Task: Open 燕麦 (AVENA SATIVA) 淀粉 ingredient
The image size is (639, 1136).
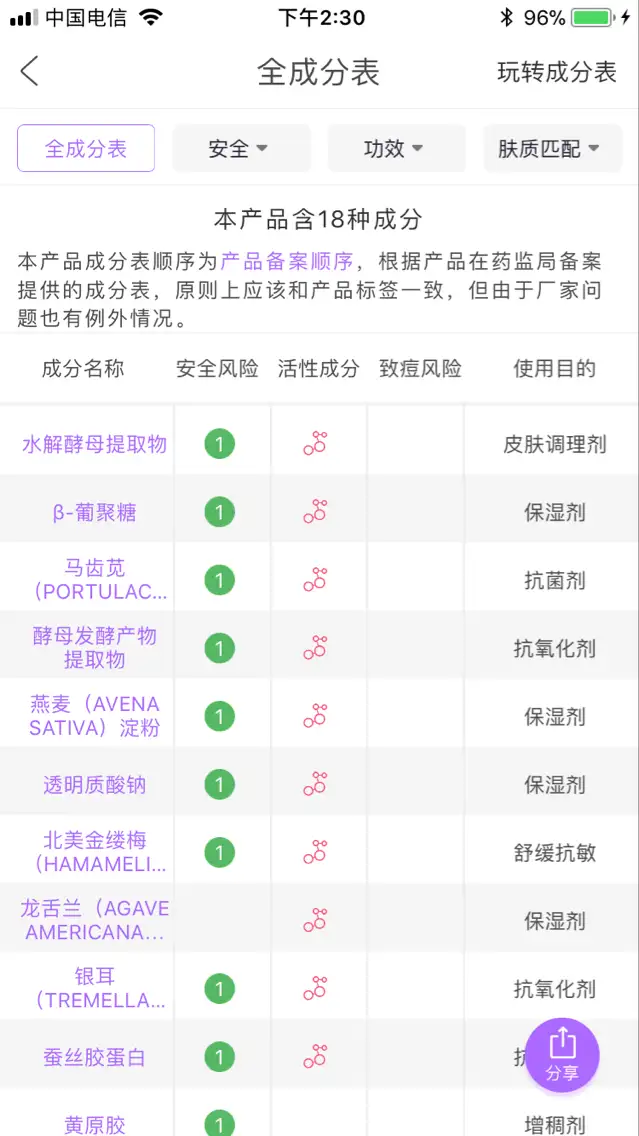Action: [x=94, y=716]
